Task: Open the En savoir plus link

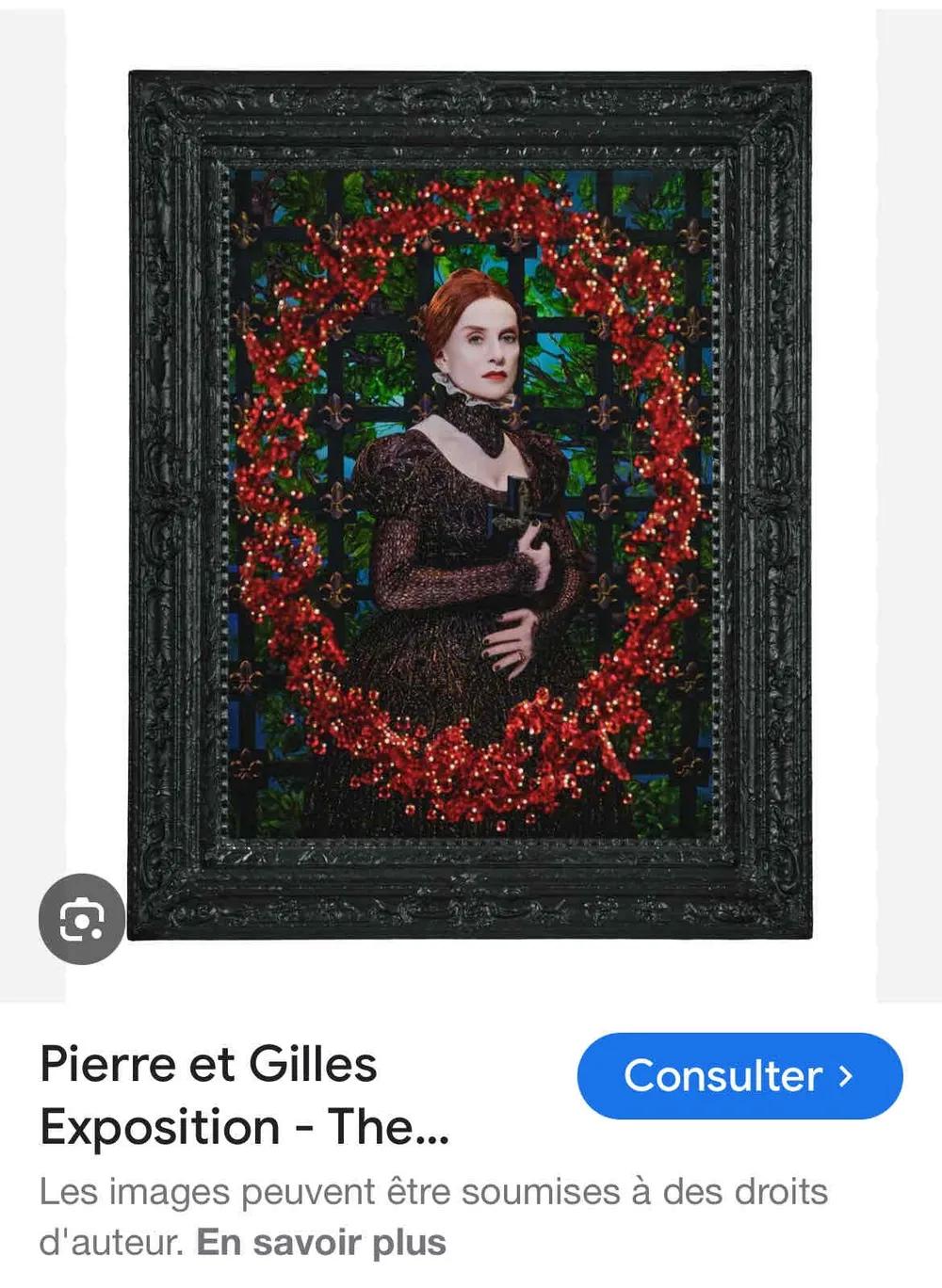Action: [x=321, y=1242]
